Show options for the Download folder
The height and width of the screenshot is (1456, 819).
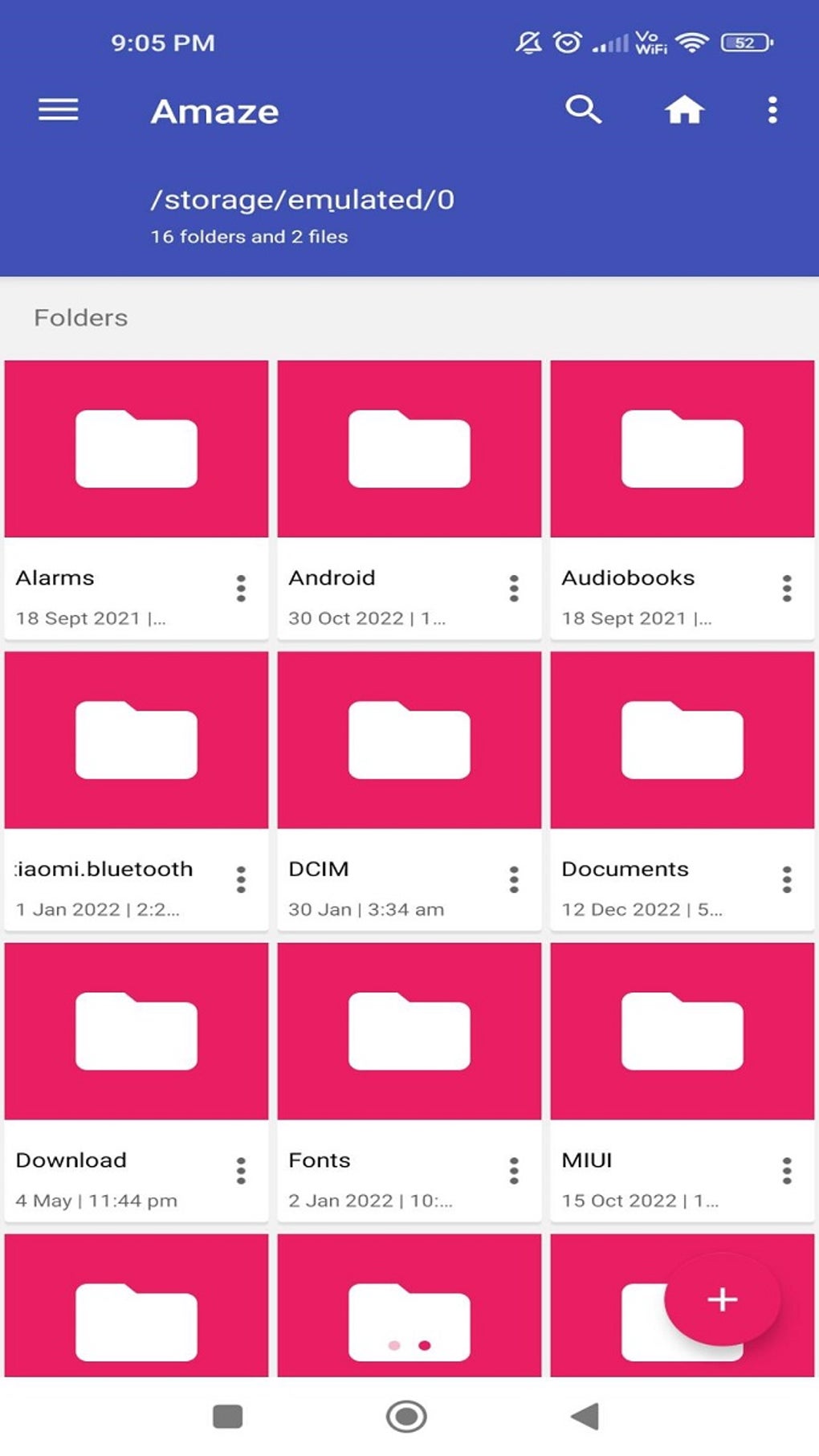(241, 1171)
